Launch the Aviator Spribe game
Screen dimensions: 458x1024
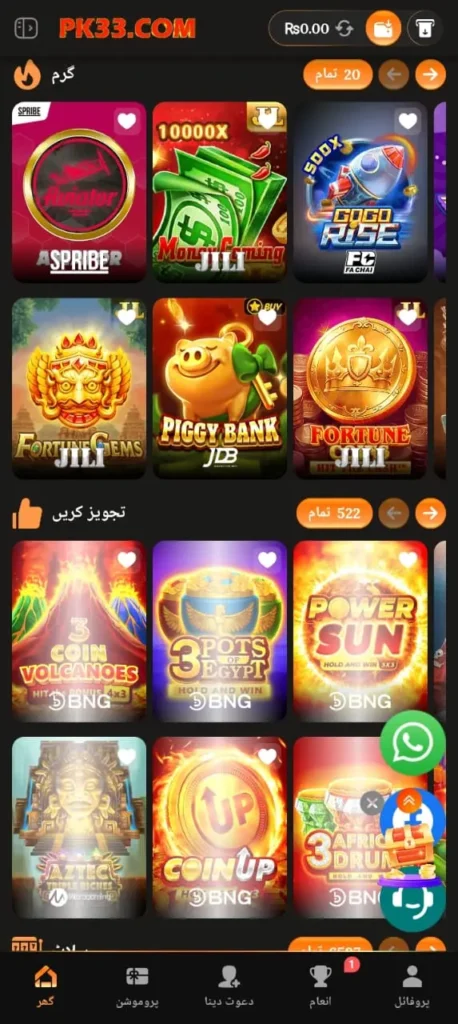point(79,192)
